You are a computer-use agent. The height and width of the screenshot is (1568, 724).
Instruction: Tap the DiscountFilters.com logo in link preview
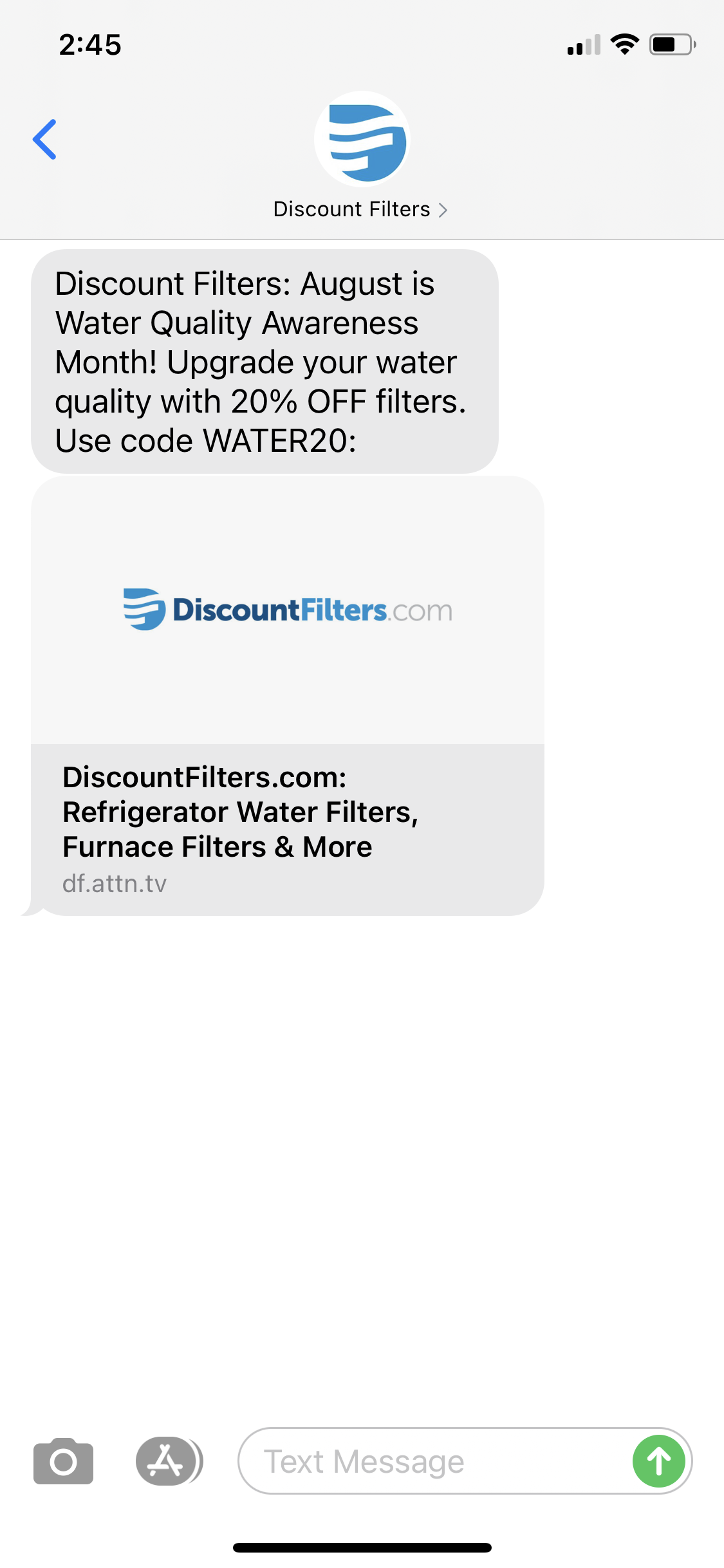[x=288, y=610]
